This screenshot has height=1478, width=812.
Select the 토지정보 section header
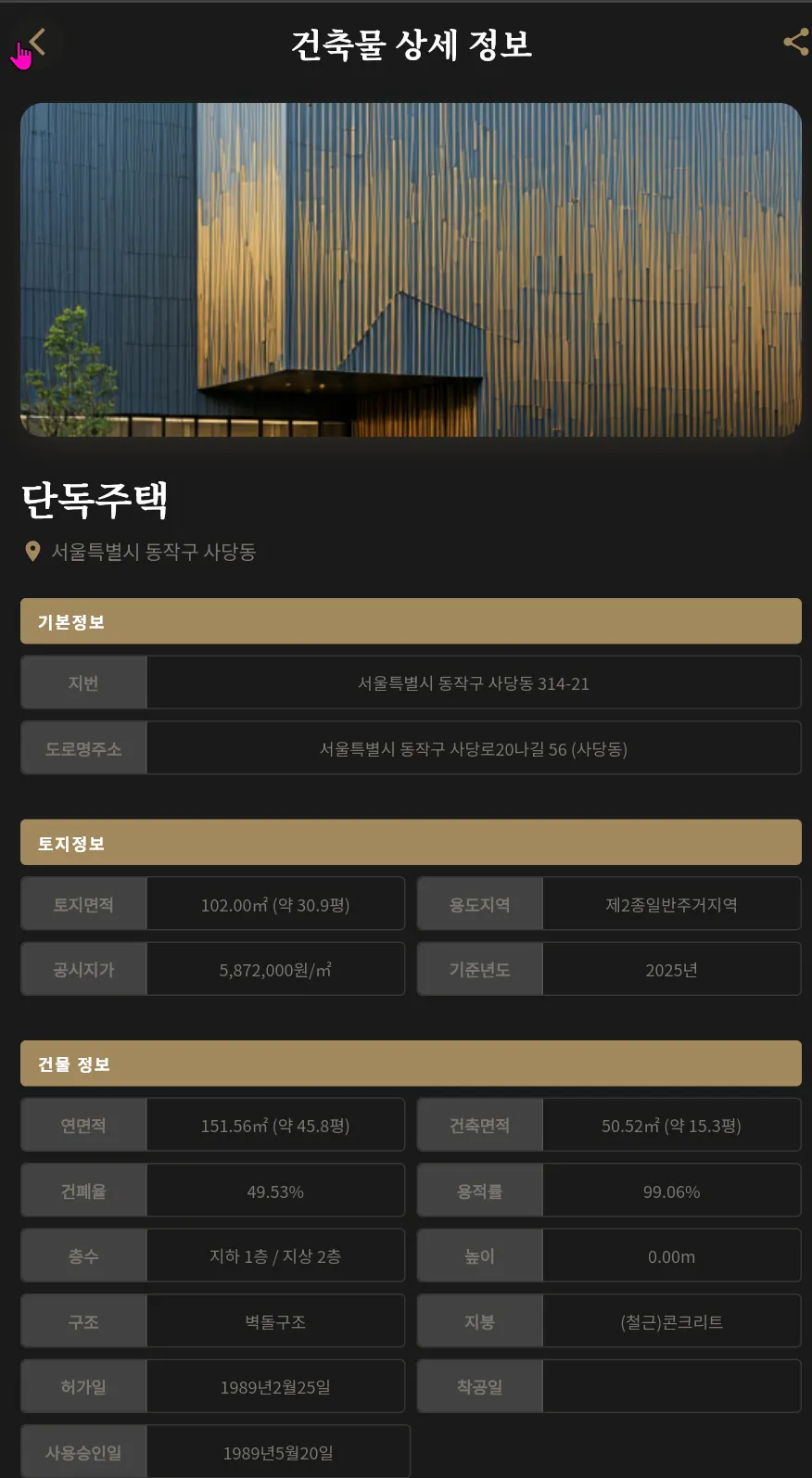click(x=67, y=842)
